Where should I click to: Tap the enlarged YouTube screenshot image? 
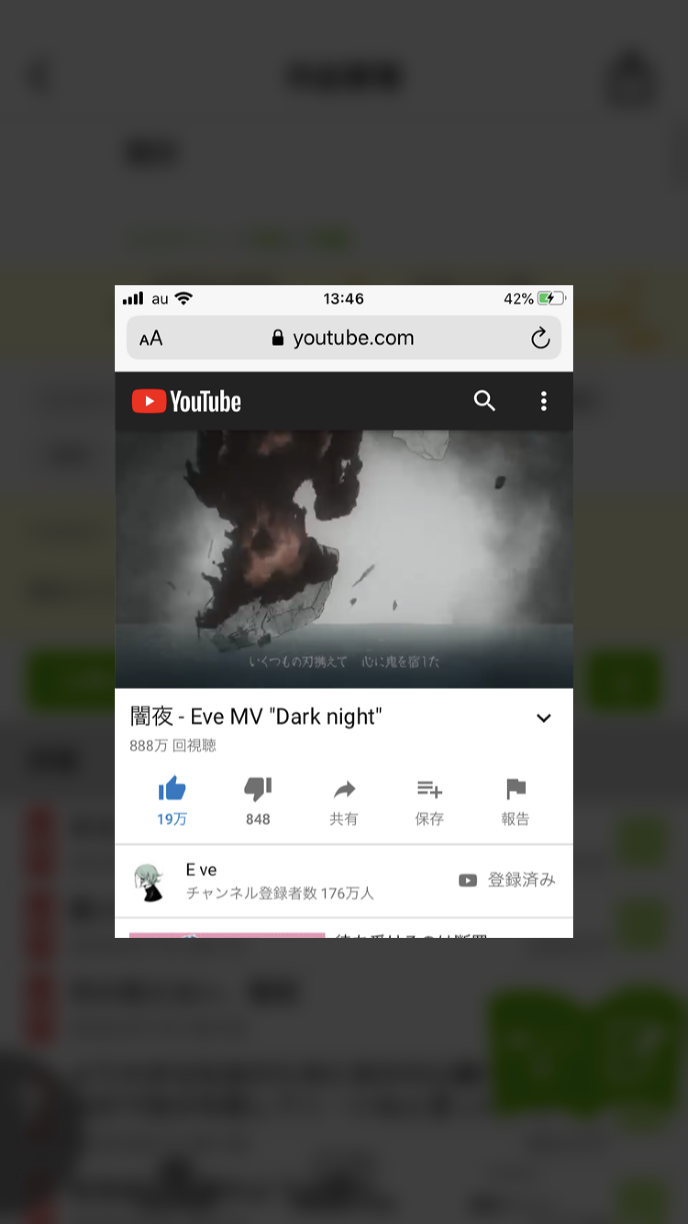click(343, 610)
